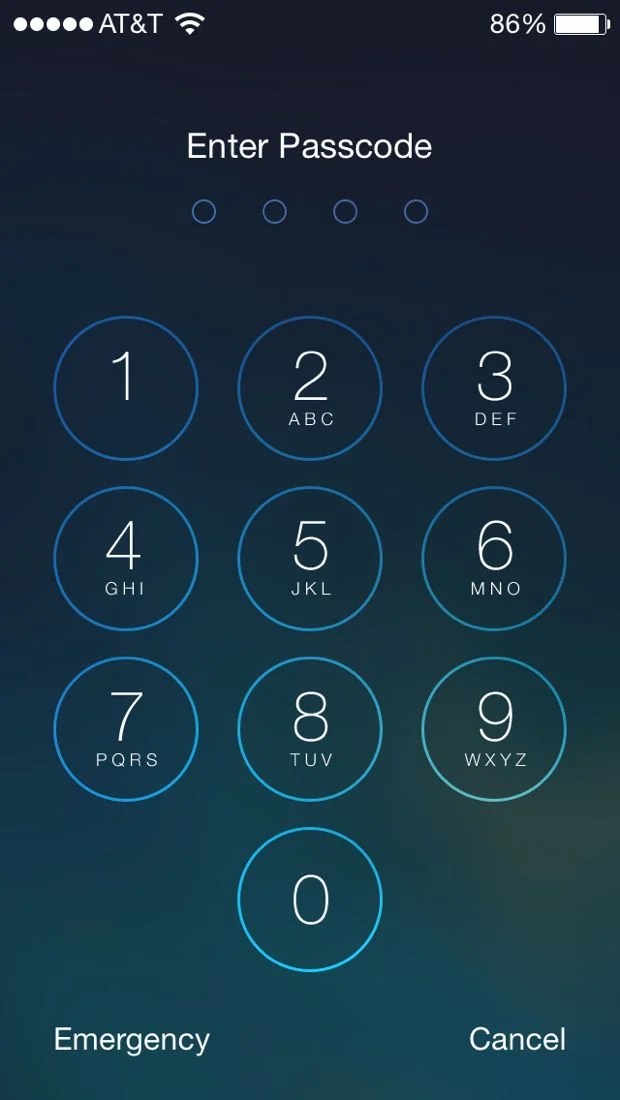Cancel passcode entry
This screenshot has width=620, height=1100.
click(517, 1039)
